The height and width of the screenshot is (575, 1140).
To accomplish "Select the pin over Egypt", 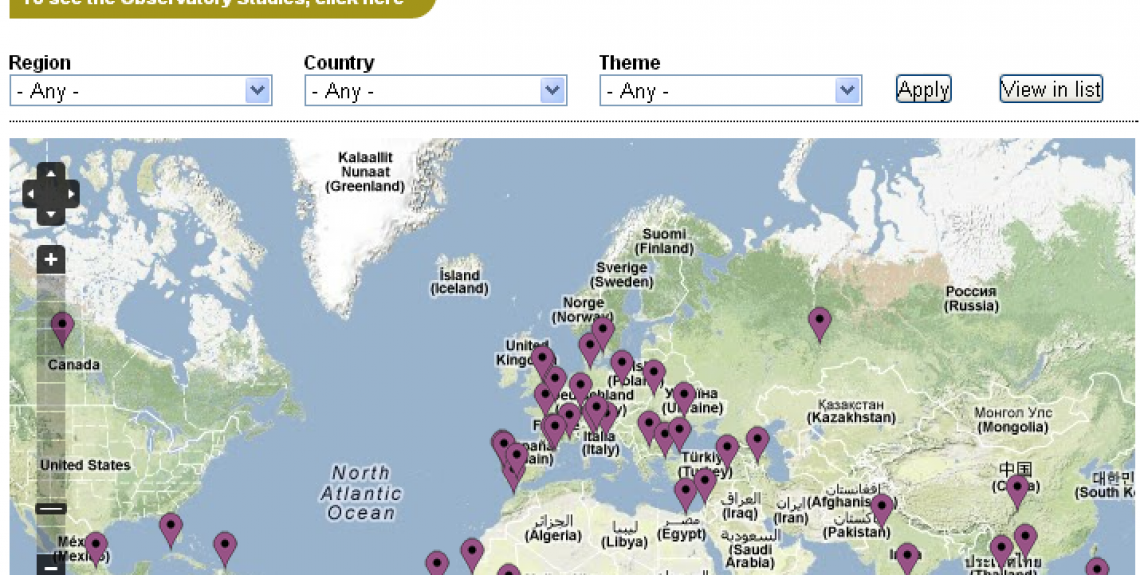I will point(685,493).
